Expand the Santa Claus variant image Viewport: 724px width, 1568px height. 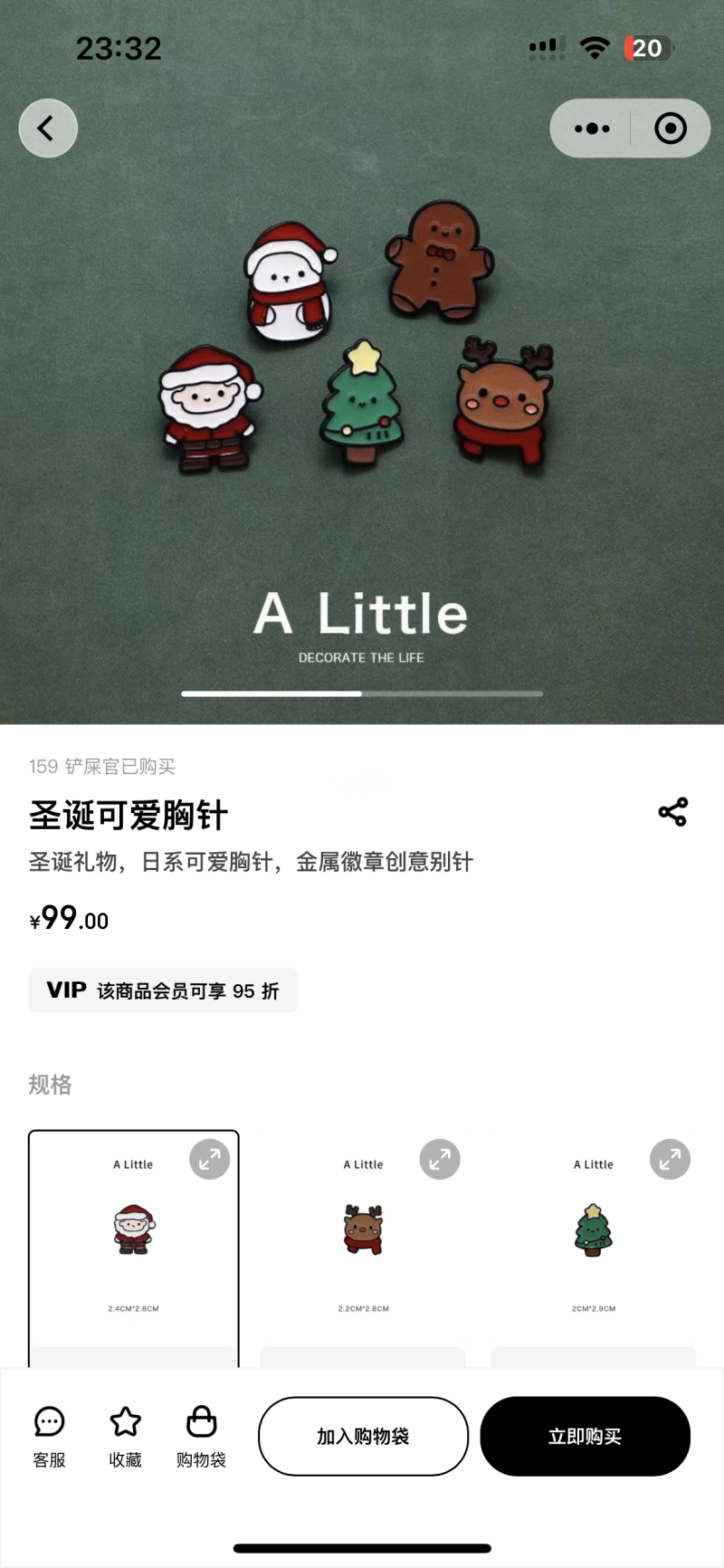(x=209, y=1160)
